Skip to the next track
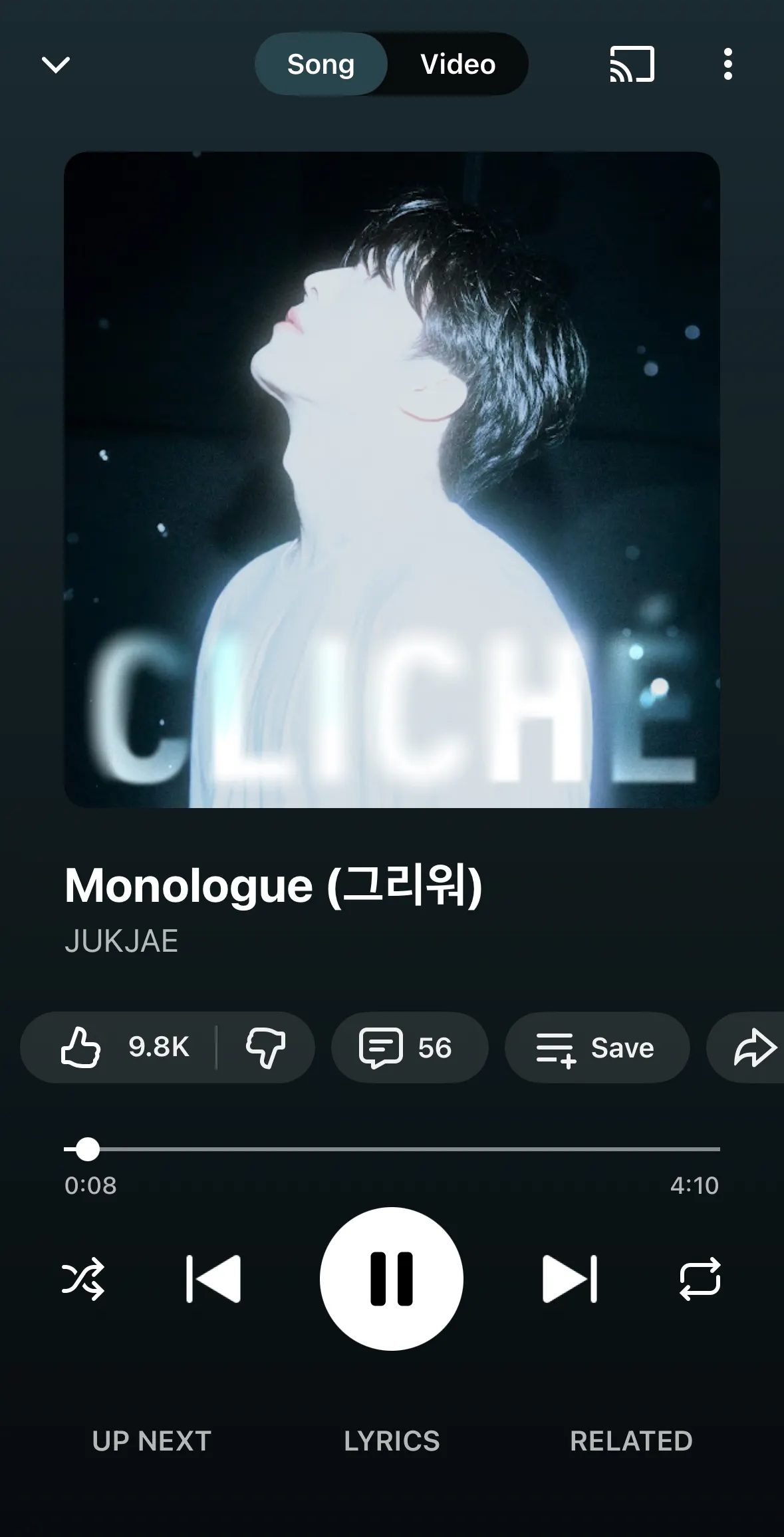 pyautogui.click(x=570, y=1278)
